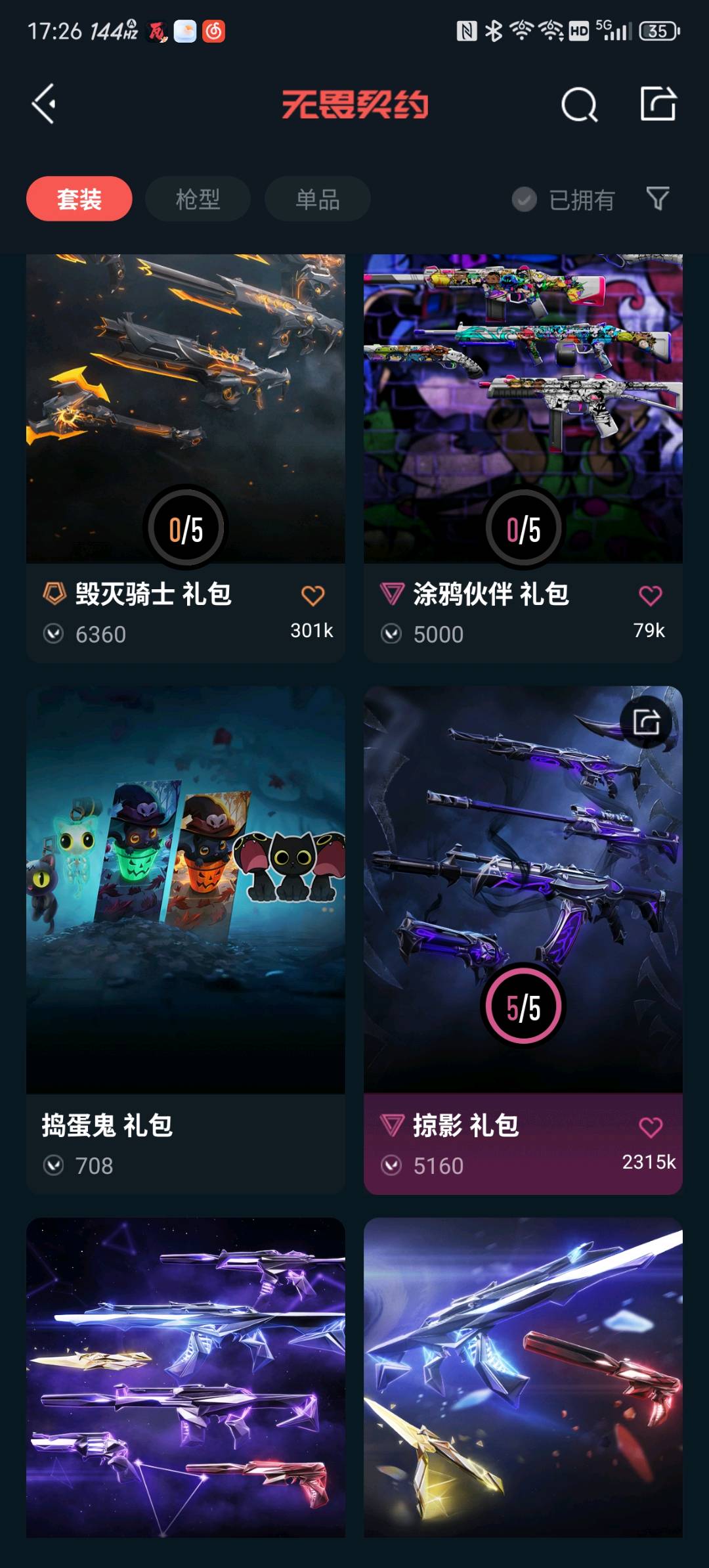Go back using the back arrow
The height and width of the screenshot is (1568, 709).
pyautogui.click(x=44, y=104)
